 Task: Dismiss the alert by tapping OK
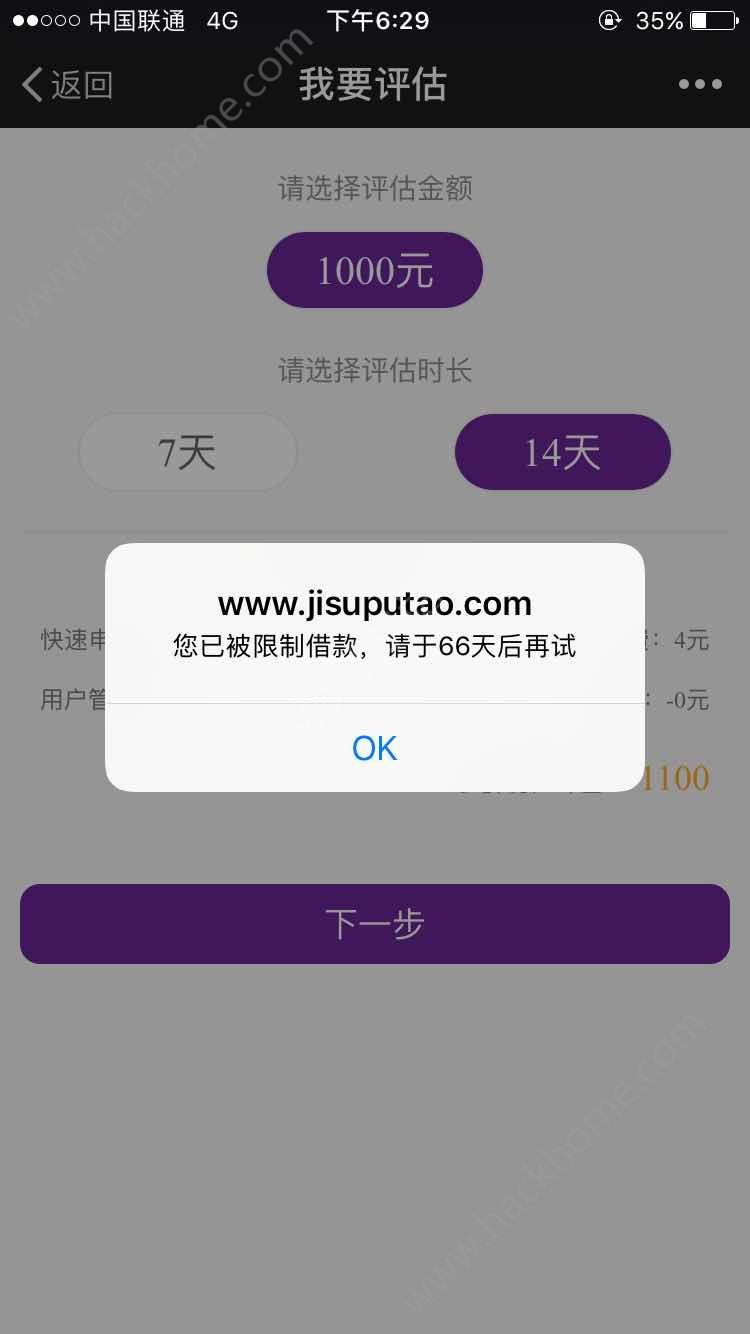(375, 748)
